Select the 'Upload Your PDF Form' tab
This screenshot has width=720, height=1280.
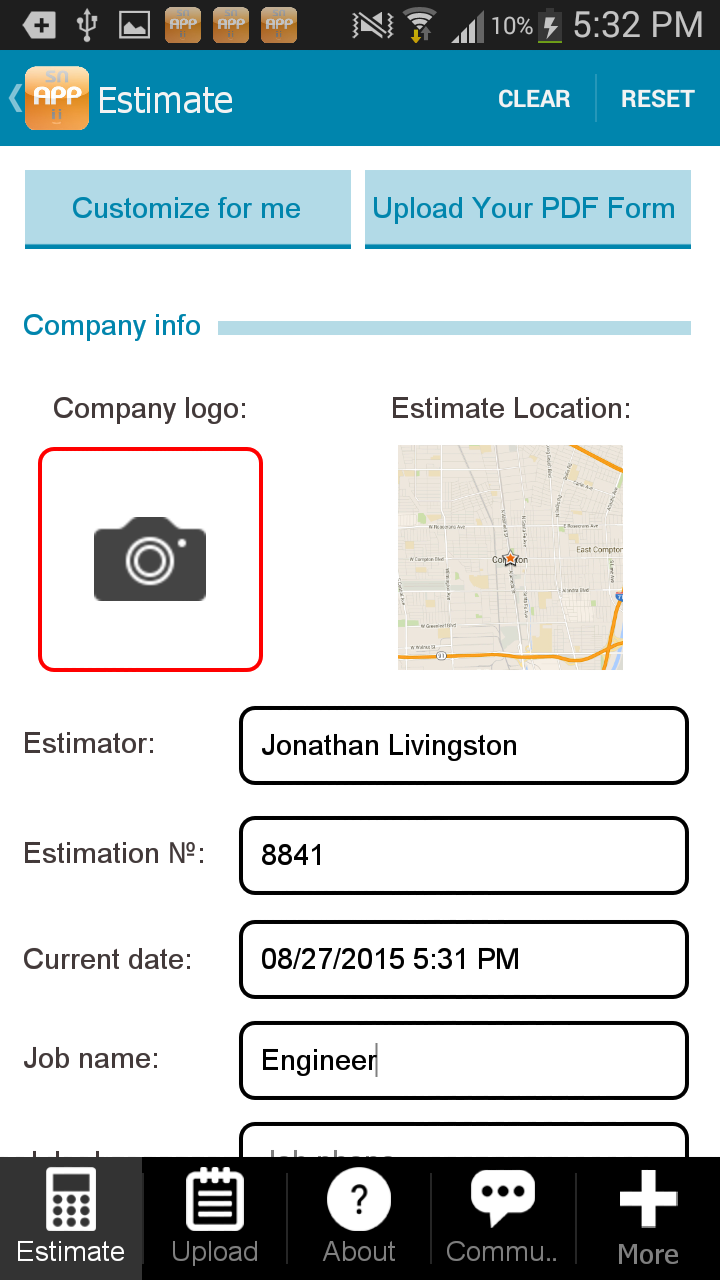[527, 208]
